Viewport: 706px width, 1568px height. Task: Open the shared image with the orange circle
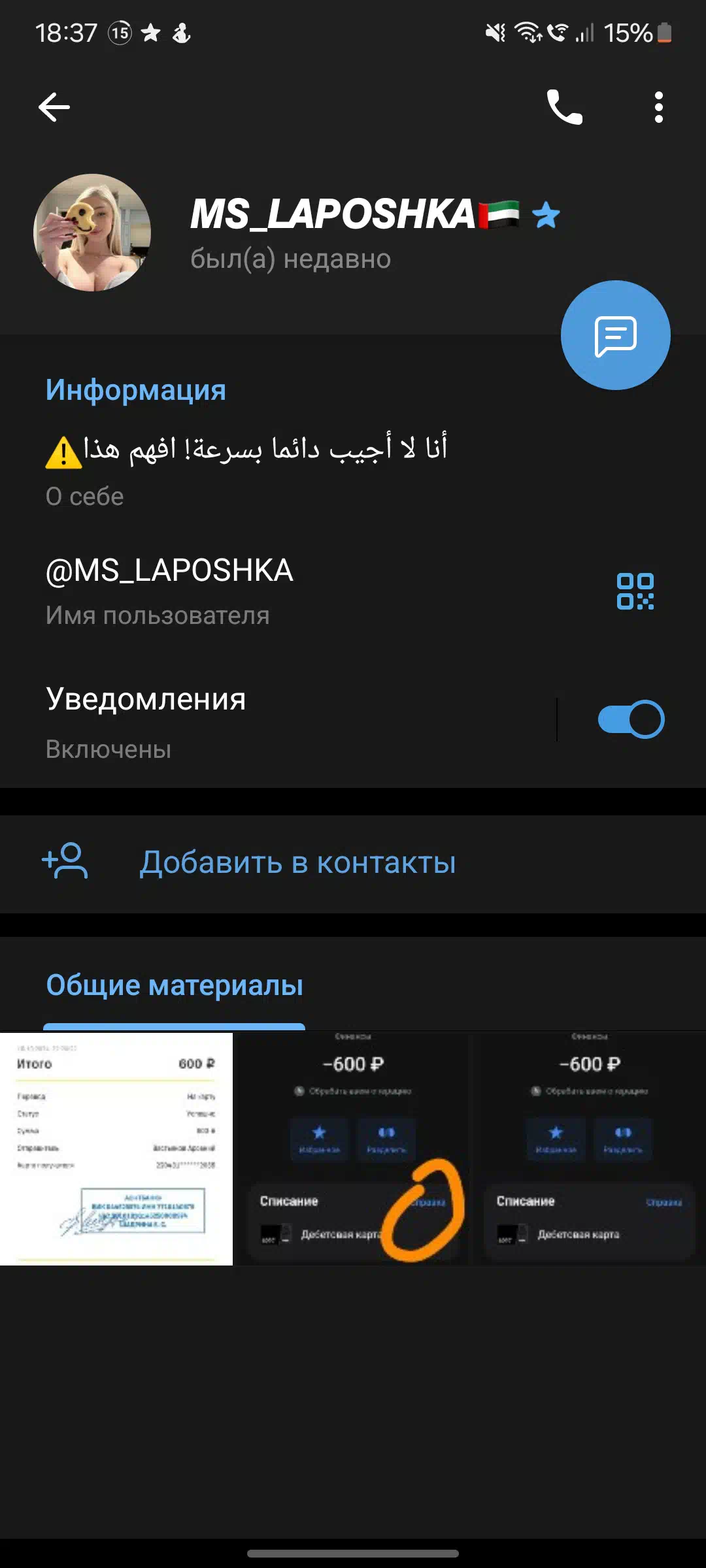353,1149
